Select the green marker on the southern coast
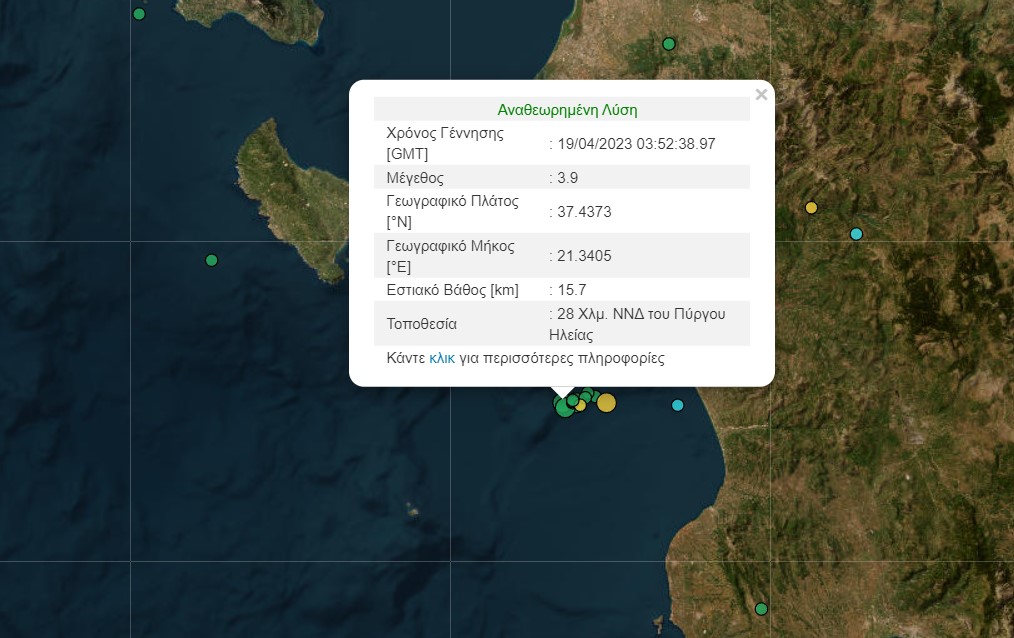The height and width of the screenshot is (638, 1014). [x=761, y=608]
